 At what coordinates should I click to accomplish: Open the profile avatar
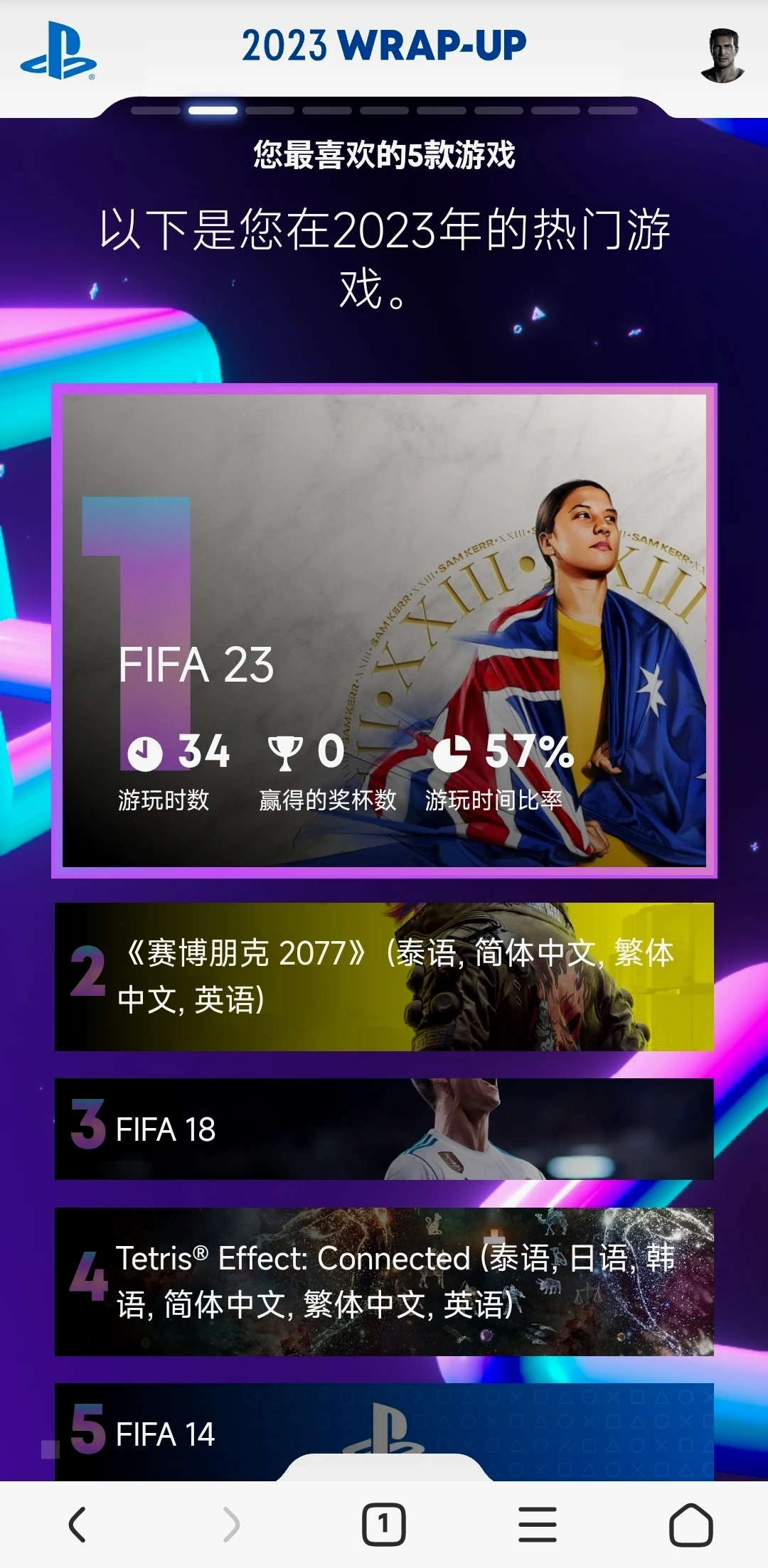click(722, 55)
